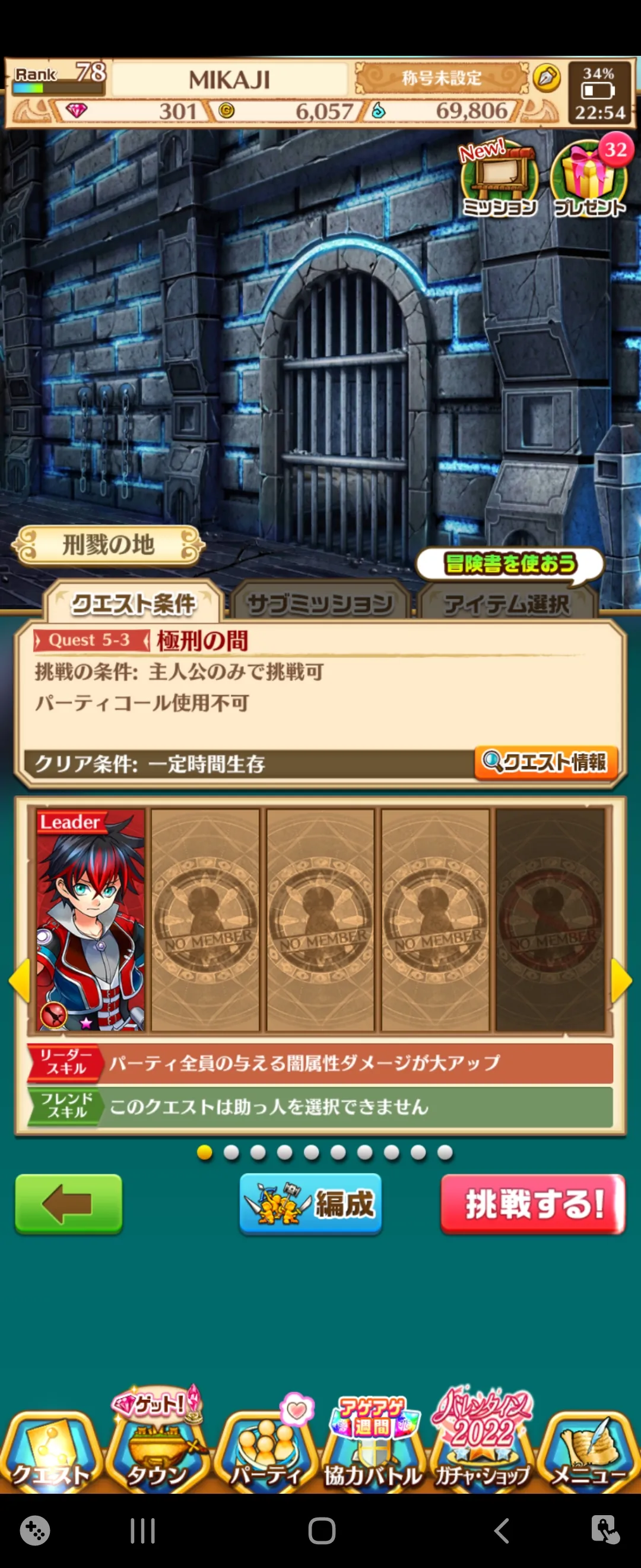Tap the 挑戦する! challenge button
Screen dimensions: 641x1568
(532, 1204)
